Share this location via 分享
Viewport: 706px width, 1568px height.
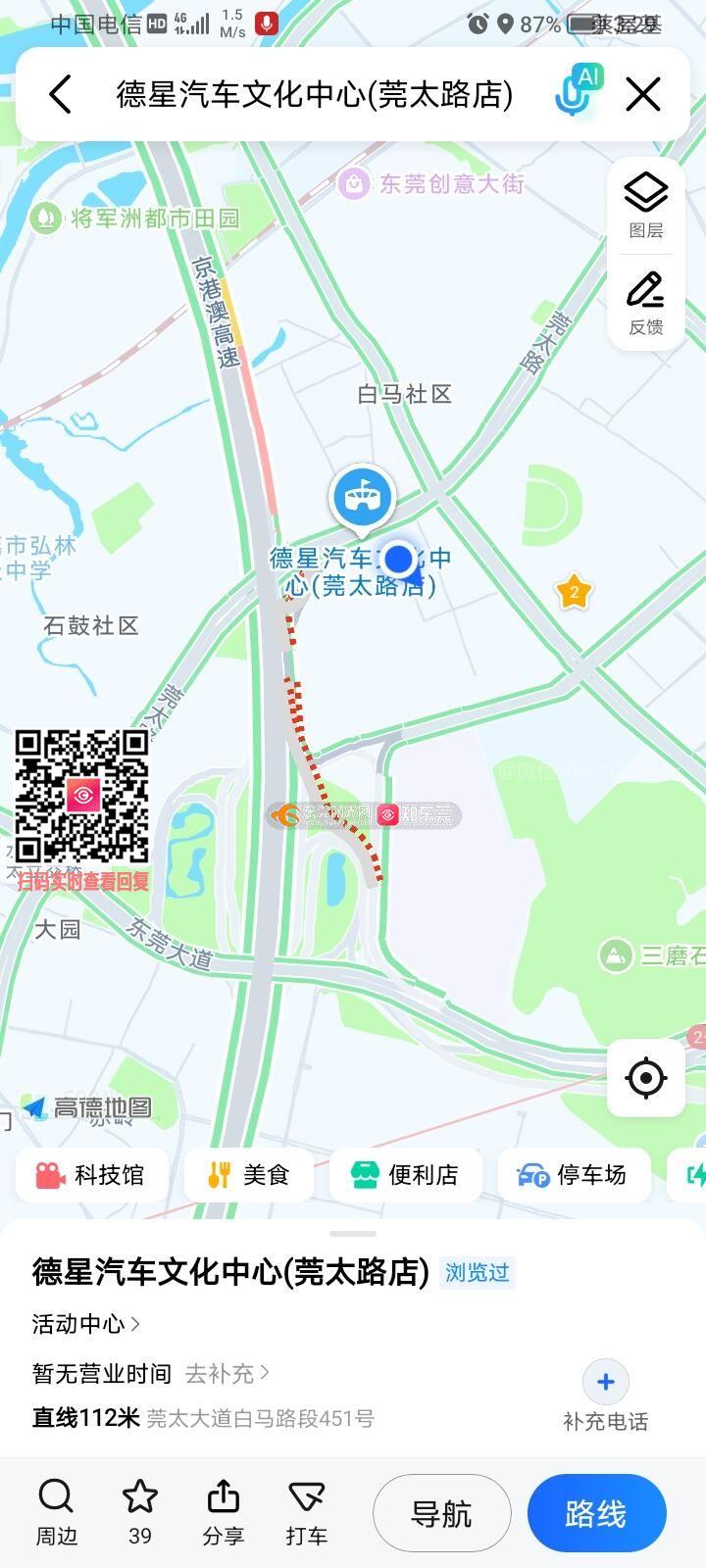(x=224, y=1512)
